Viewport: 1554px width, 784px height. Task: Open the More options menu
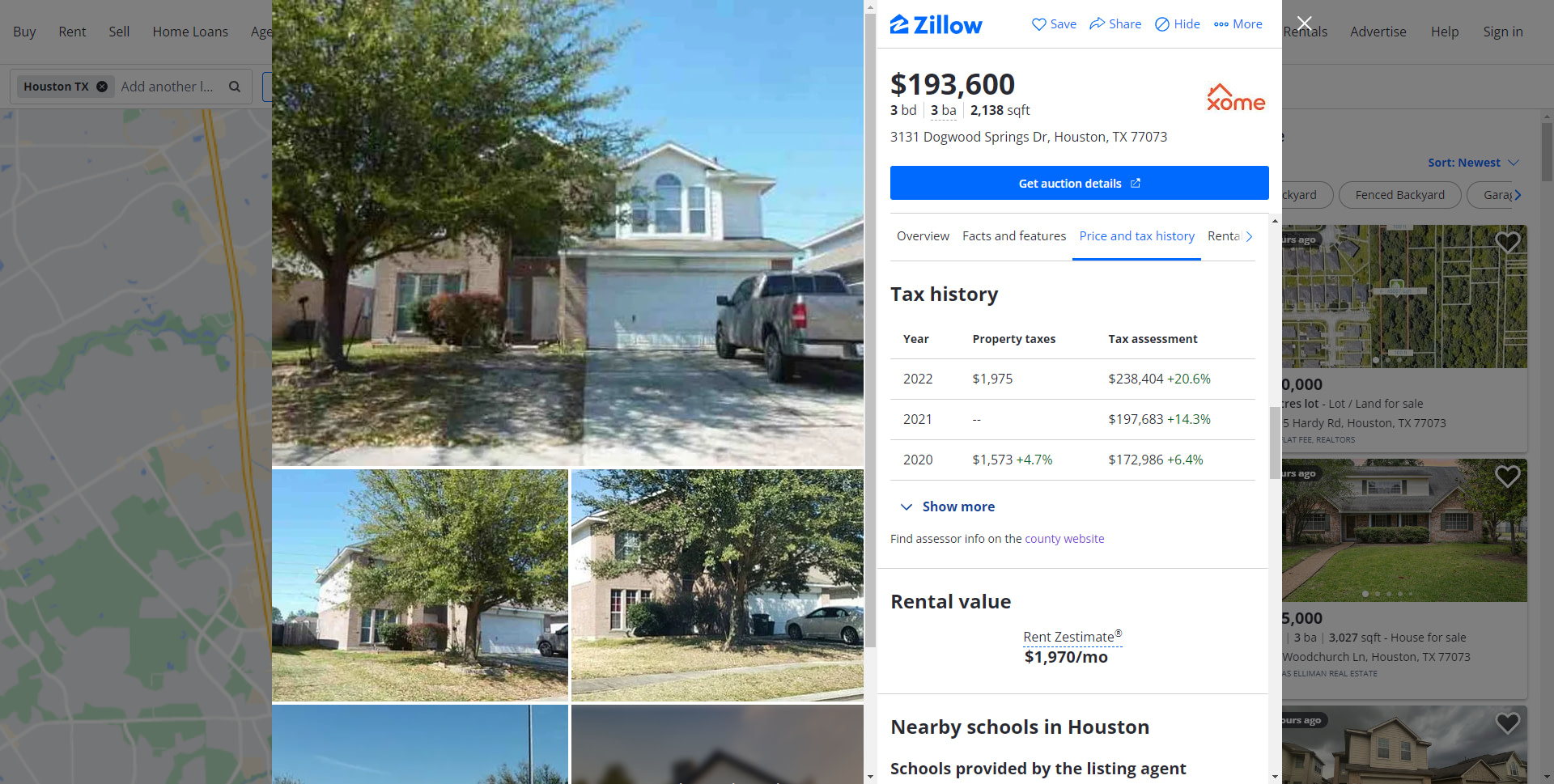pos(1238,24)
